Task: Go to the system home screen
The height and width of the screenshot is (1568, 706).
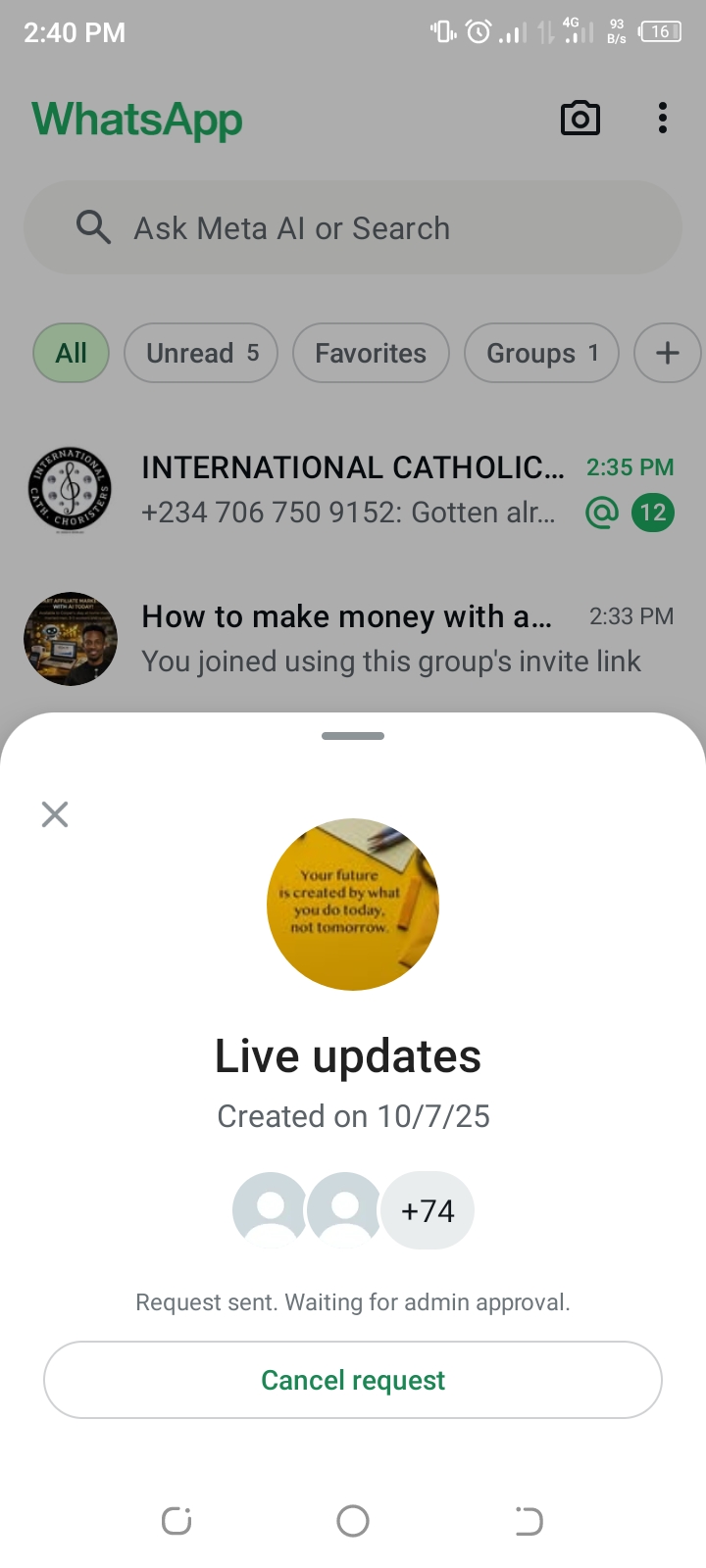Action: (353, 1521)
